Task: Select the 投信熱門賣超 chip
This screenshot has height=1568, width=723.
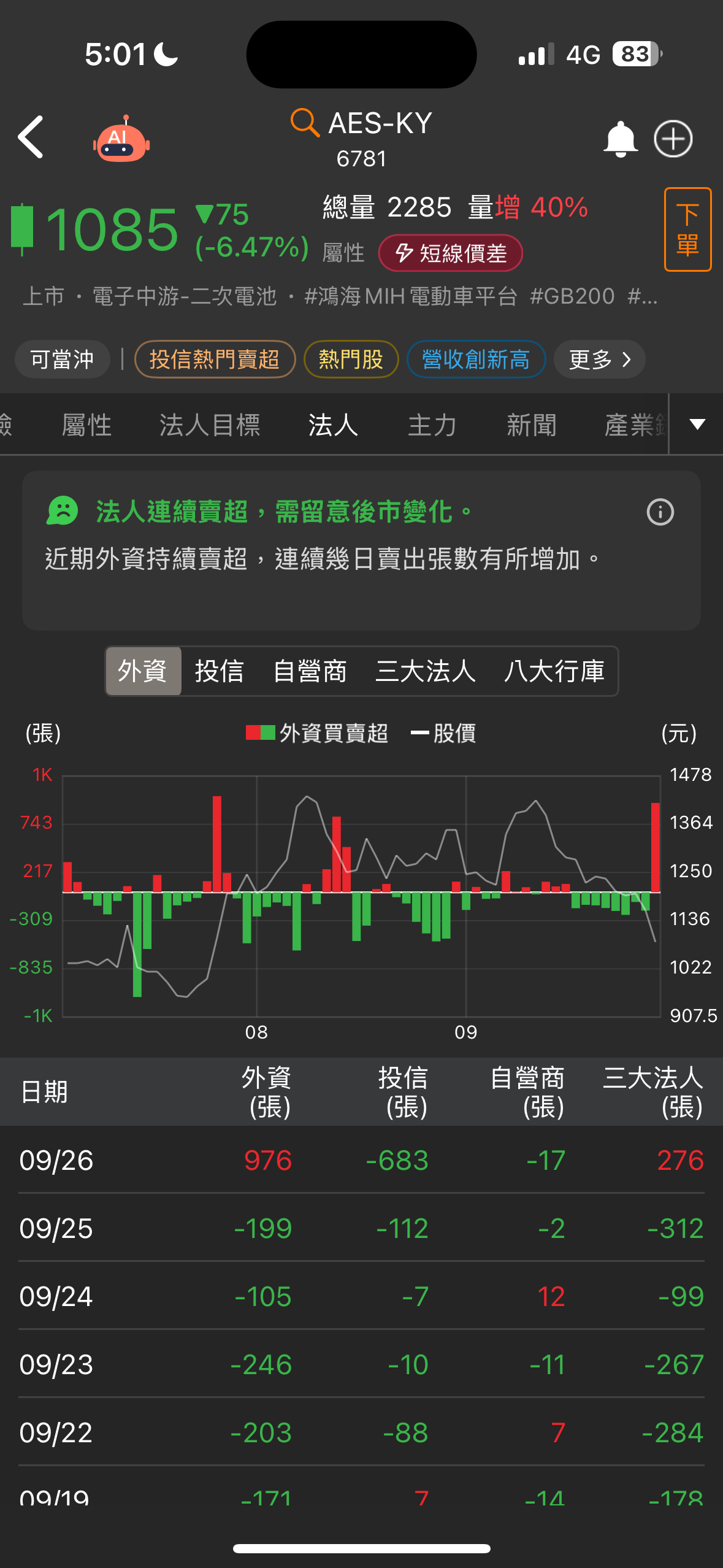Action: coord(215,359)
